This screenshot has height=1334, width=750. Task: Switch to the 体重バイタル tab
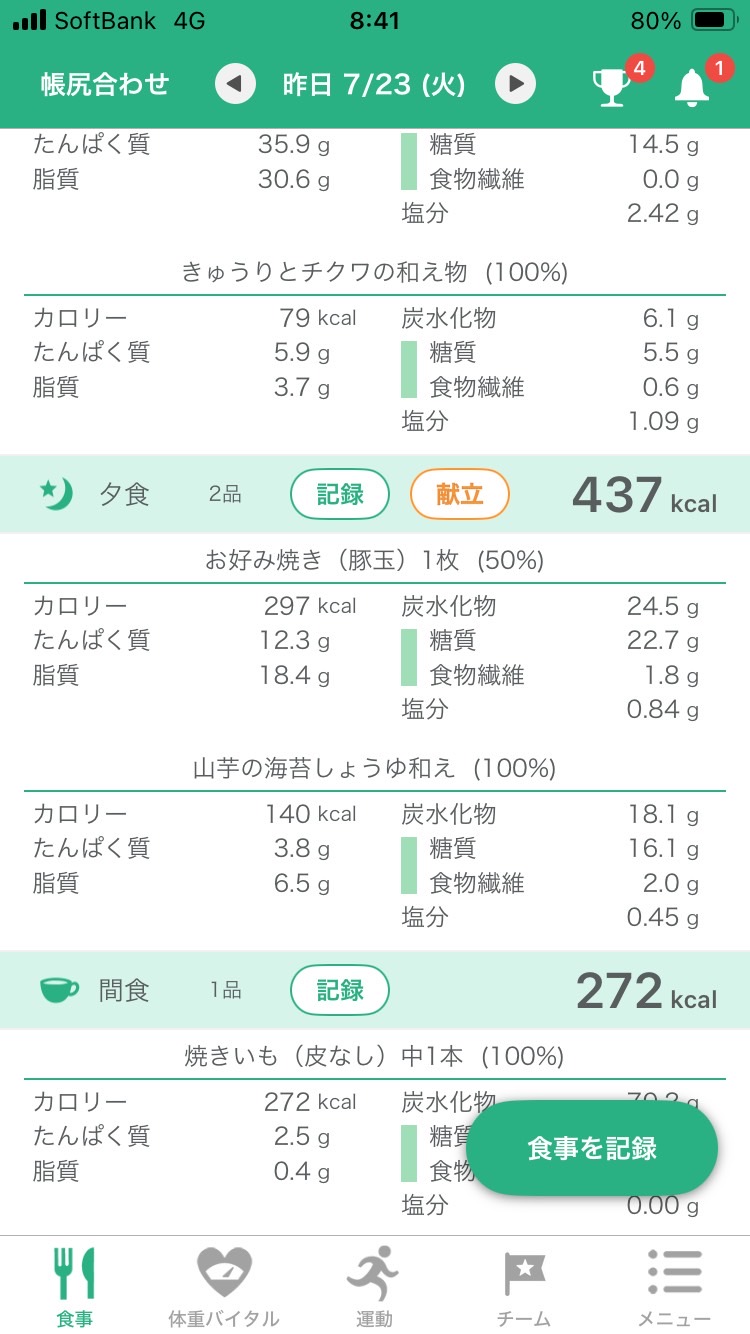[x=224, y=1287]
